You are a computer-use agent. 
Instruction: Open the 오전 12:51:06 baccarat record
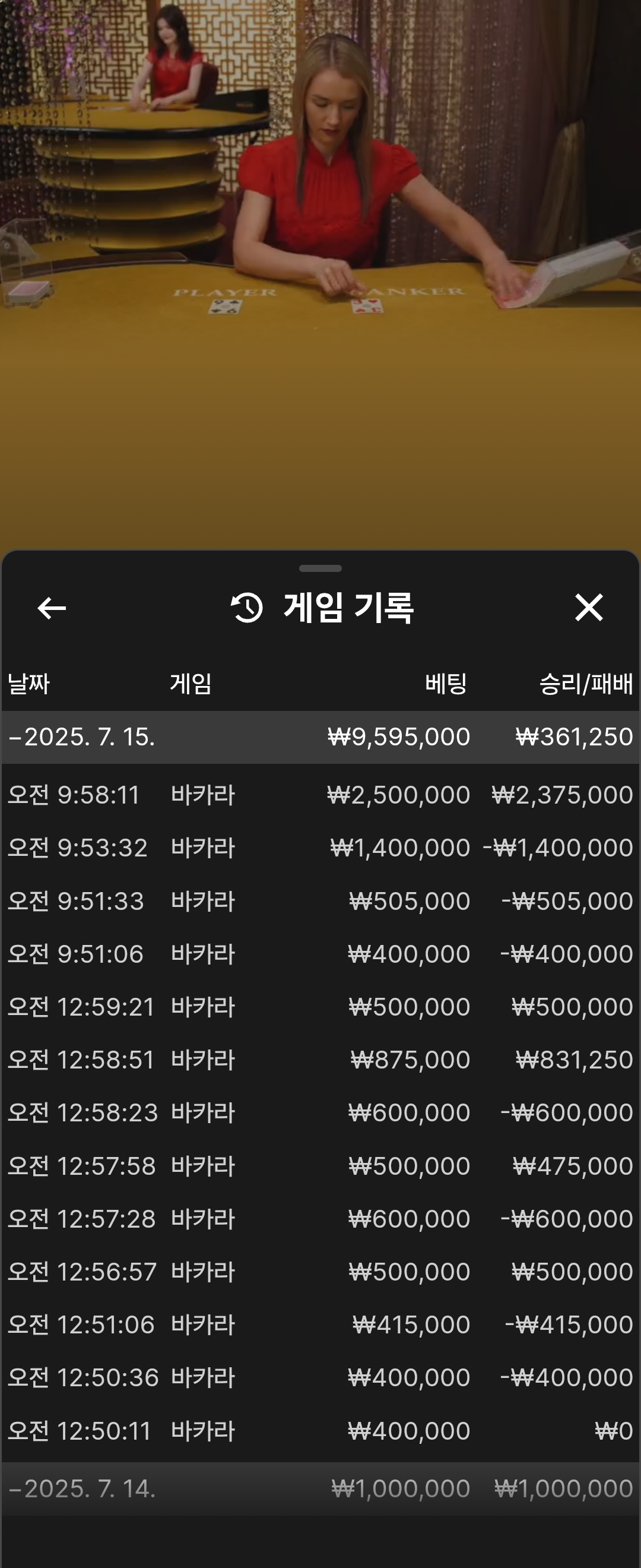(320, 1324)
